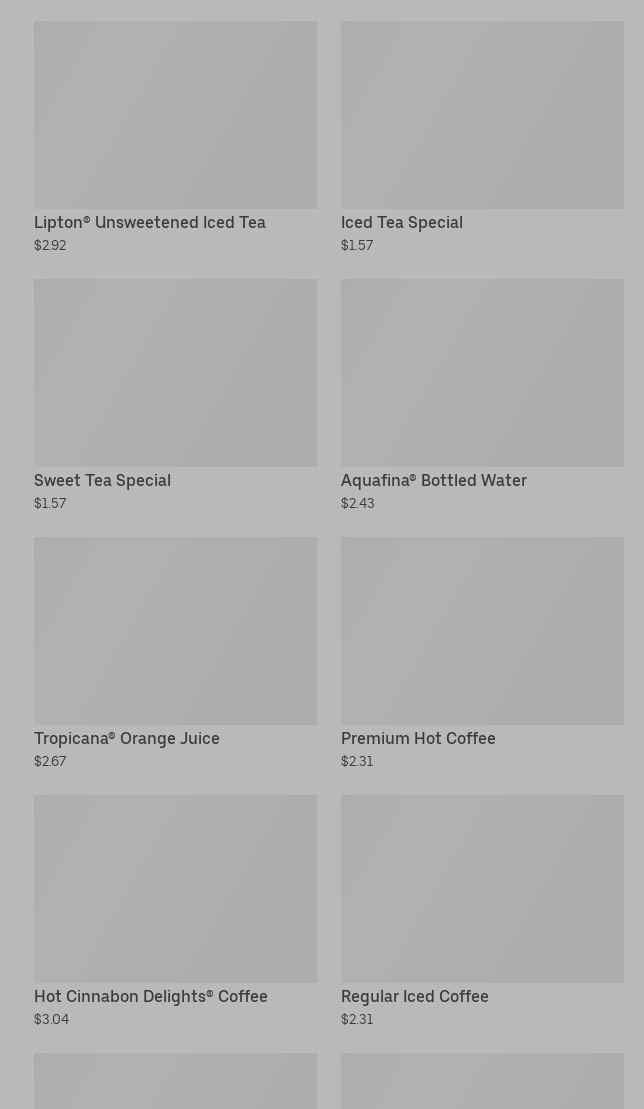Screen dimensions: 644x1109
Task: View Tropicana Orange Juice details
Action: [x=175, y=653]
